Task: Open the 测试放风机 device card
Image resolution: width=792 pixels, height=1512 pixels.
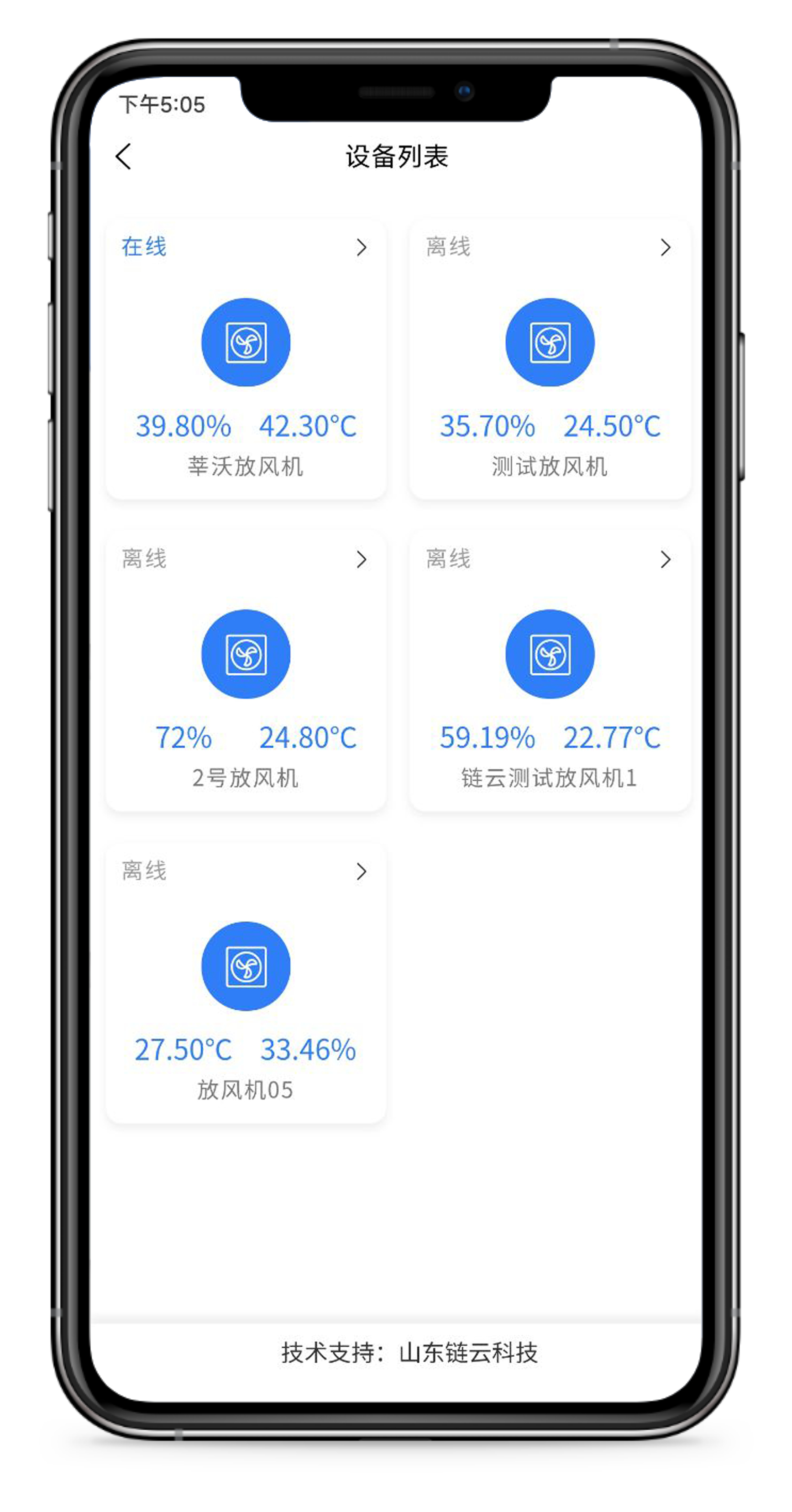Action: [x=550, y=359]
